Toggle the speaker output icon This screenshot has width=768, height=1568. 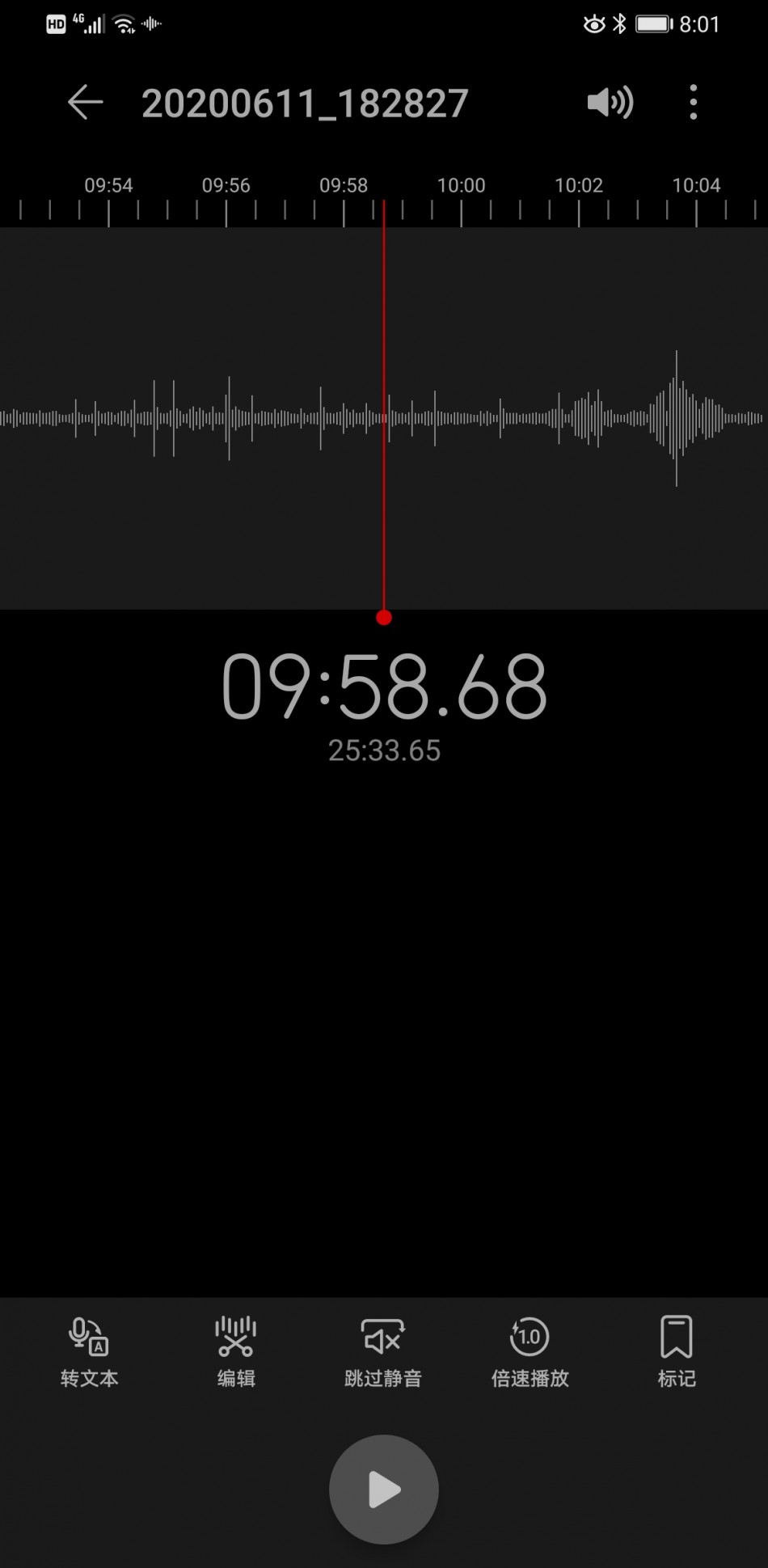pos(610,103)
